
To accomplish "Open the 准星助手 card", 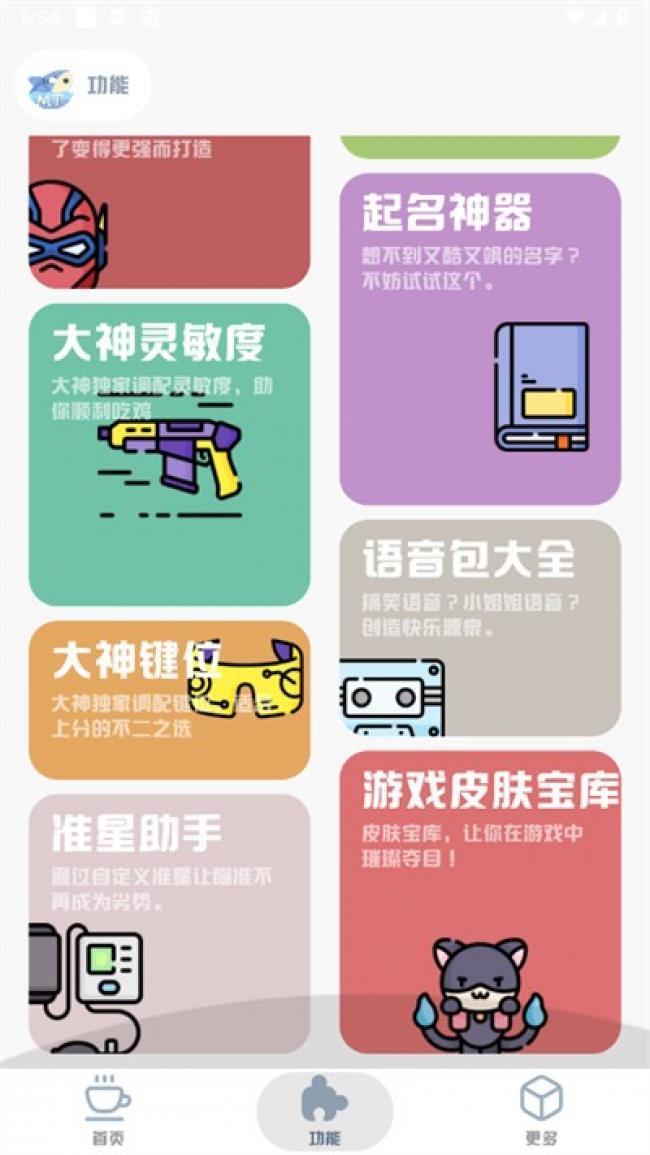I will pyautogui.click(x=169, y=920).
